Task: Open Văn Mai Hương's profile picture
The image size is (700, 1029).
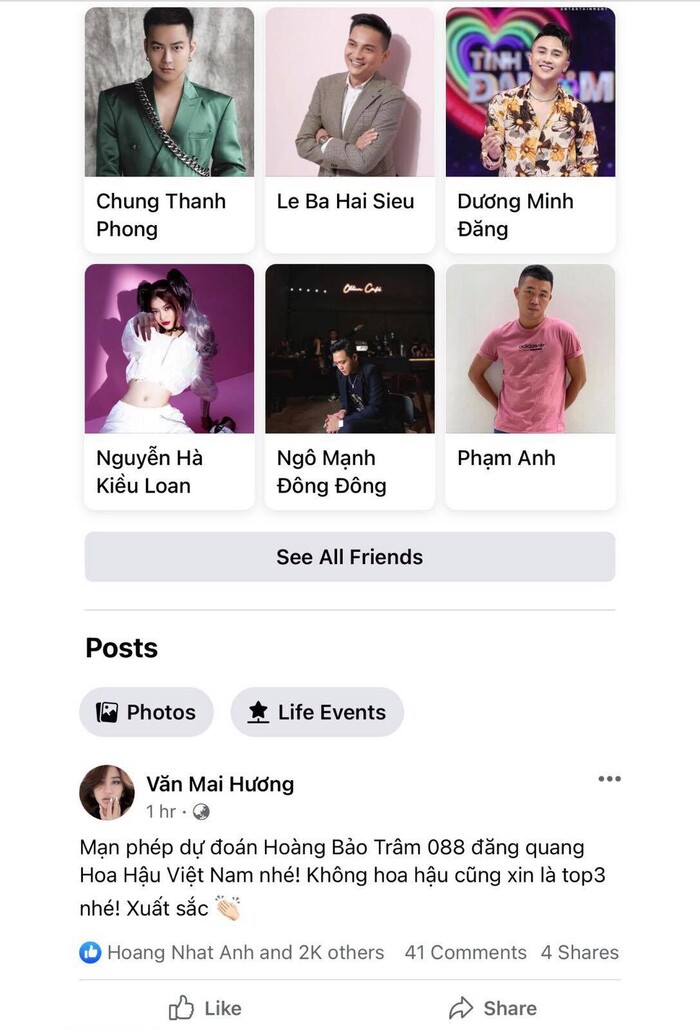Action: [x=107, y=794]
